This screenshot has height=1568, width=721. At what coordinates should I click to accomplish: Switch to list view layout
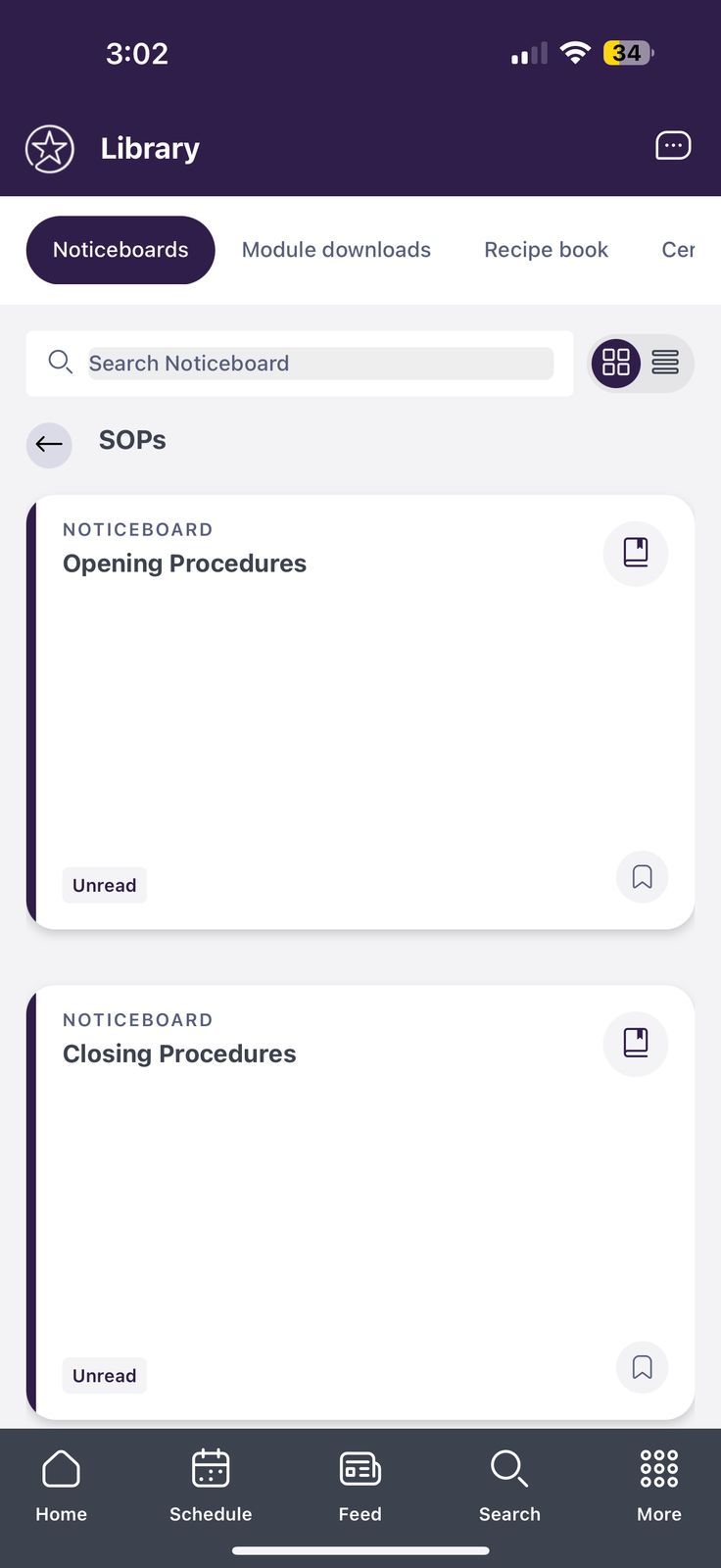(x=665, y=364)
